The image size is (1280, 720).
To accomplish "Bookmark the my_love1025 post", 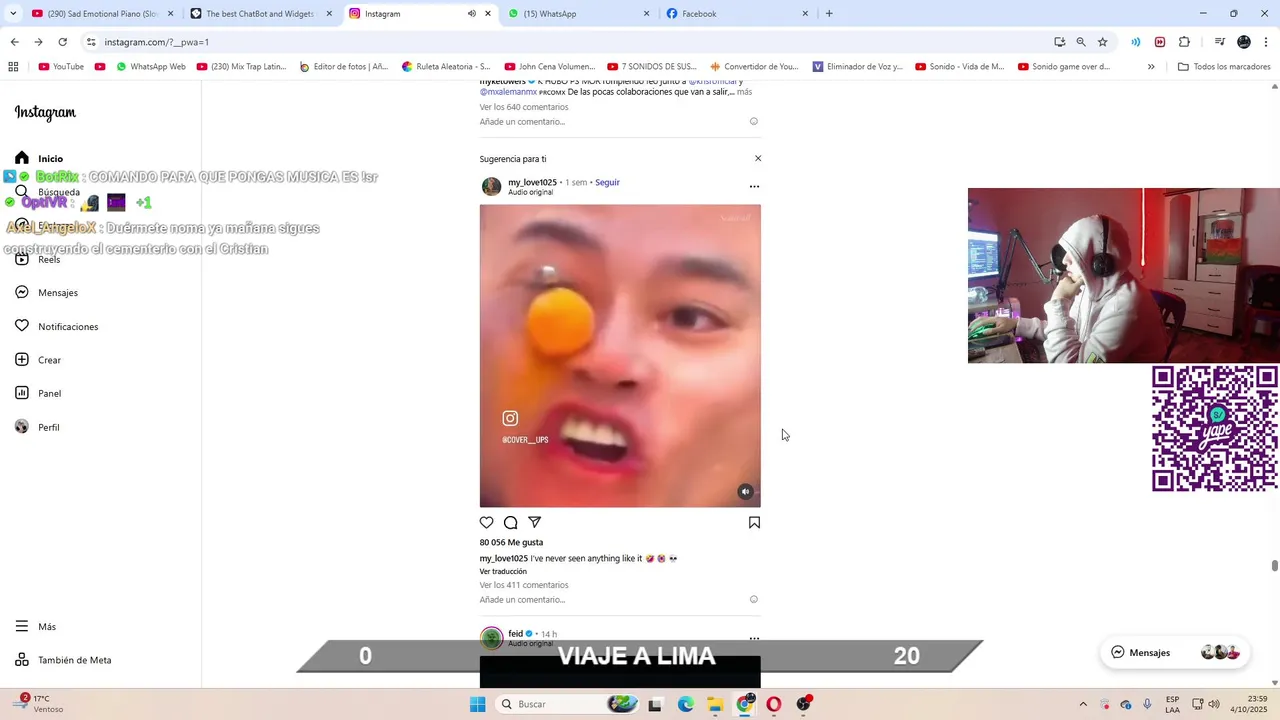I will coord(754,522).
